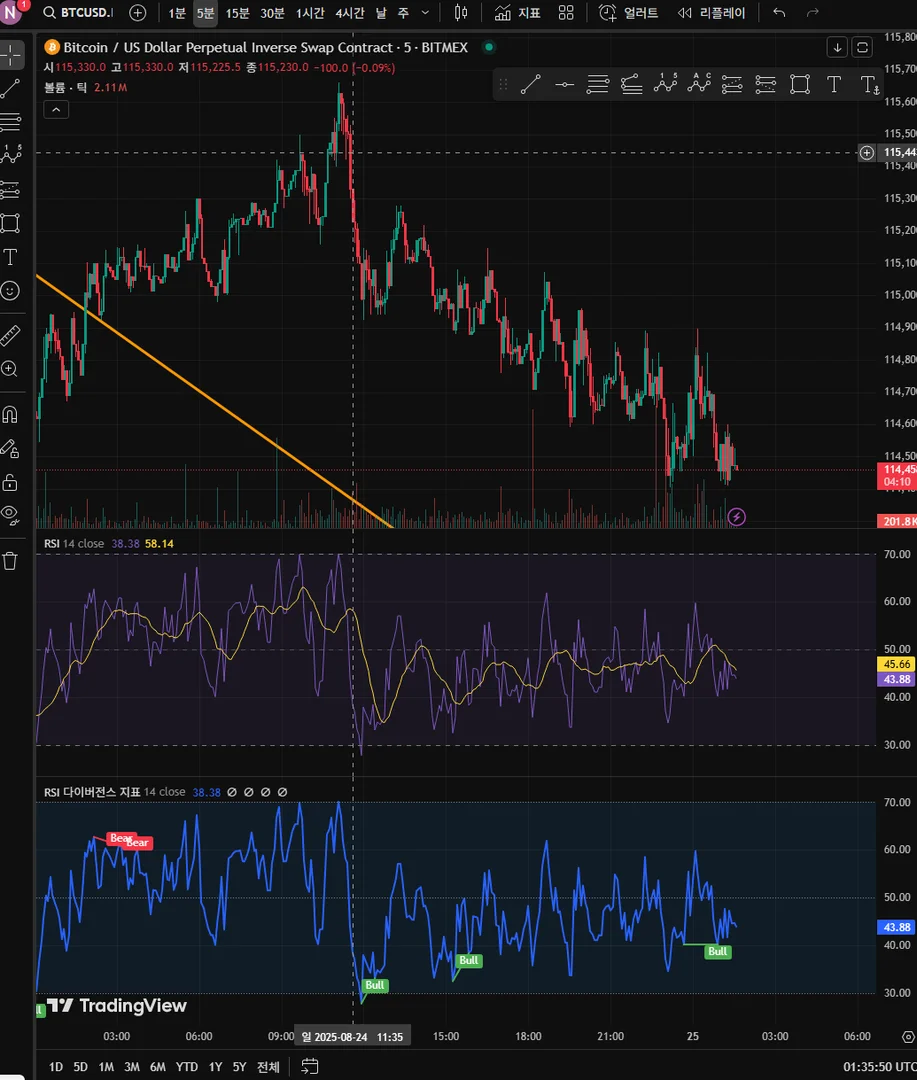Show the full range with 전체
Screen dimensions: 917x1080
(x=268, y=1067)
